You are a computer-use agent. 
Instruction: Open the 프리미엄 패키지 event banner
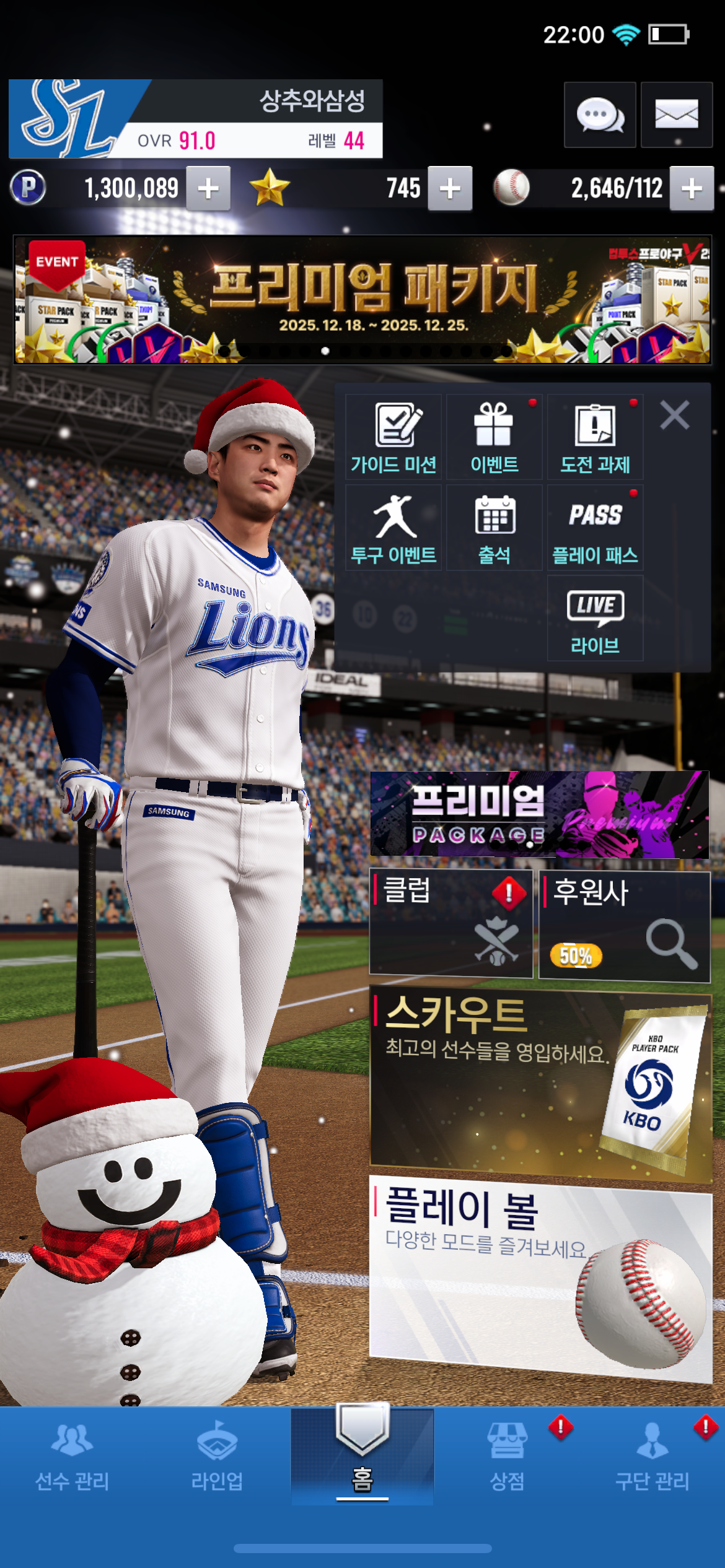pyautogui.click(x=362, y=299)
